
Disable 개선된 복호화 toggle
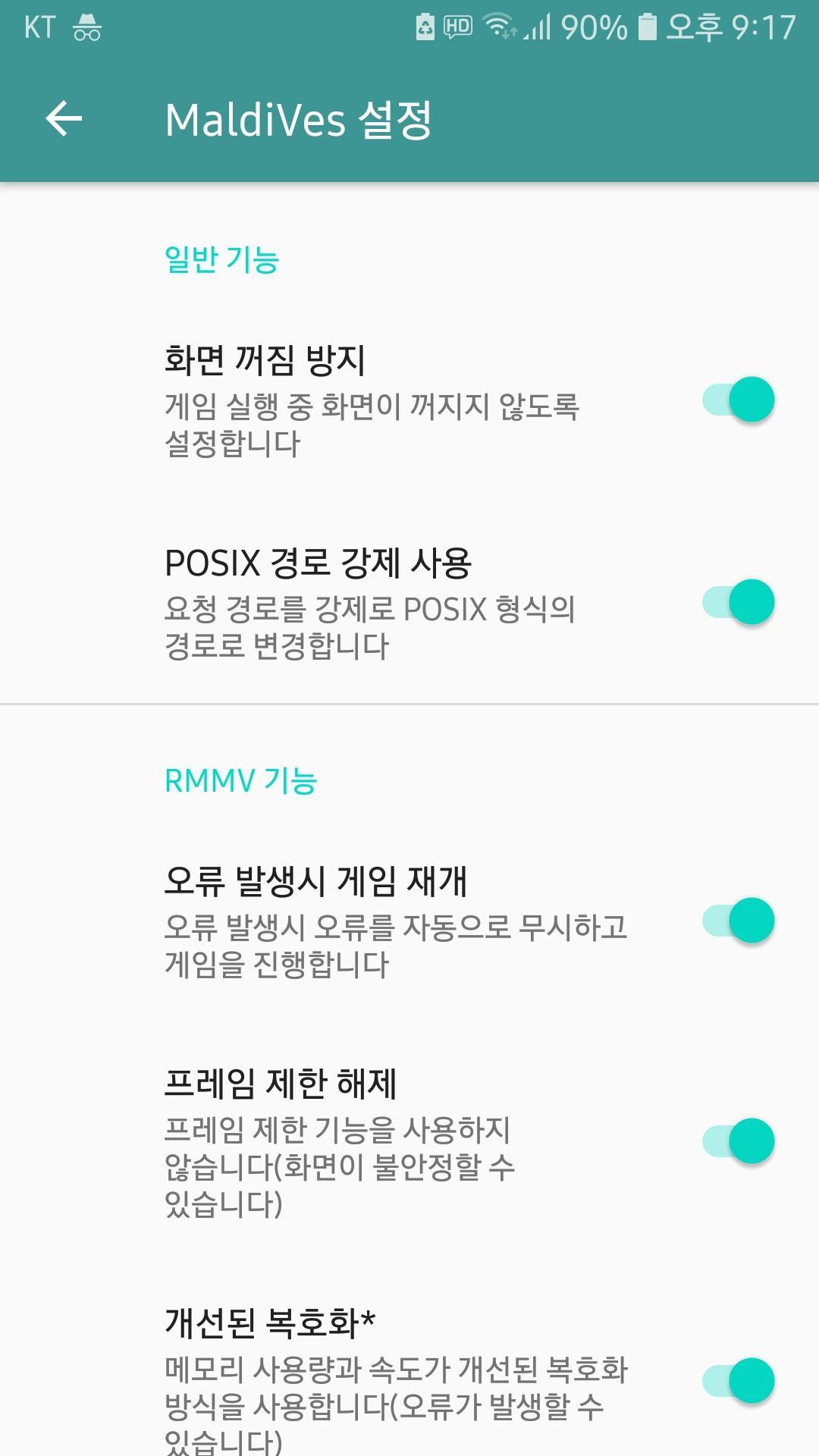tap(738, 1381)
